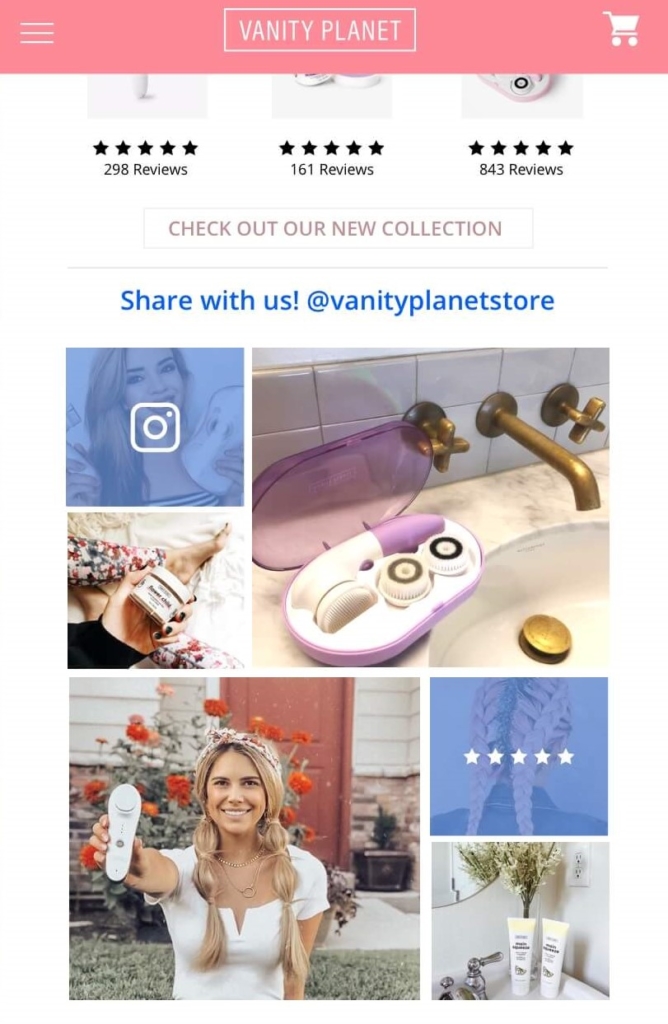Open the Instagram tile with camera icon

[155, 427]
